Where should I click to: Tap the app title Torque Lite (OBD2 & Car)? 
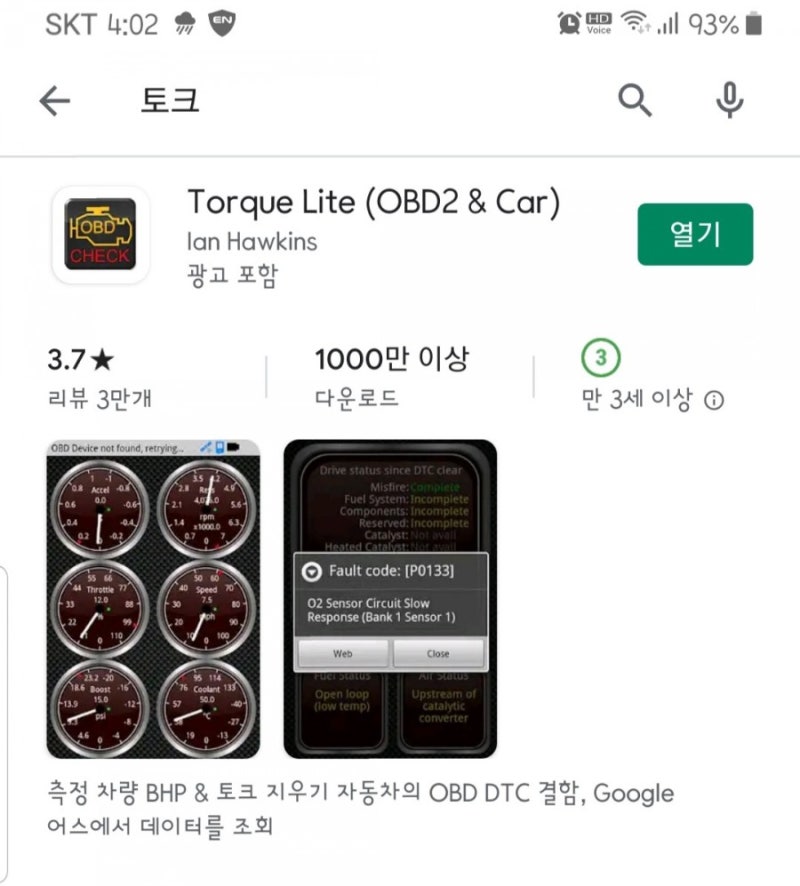376,202
